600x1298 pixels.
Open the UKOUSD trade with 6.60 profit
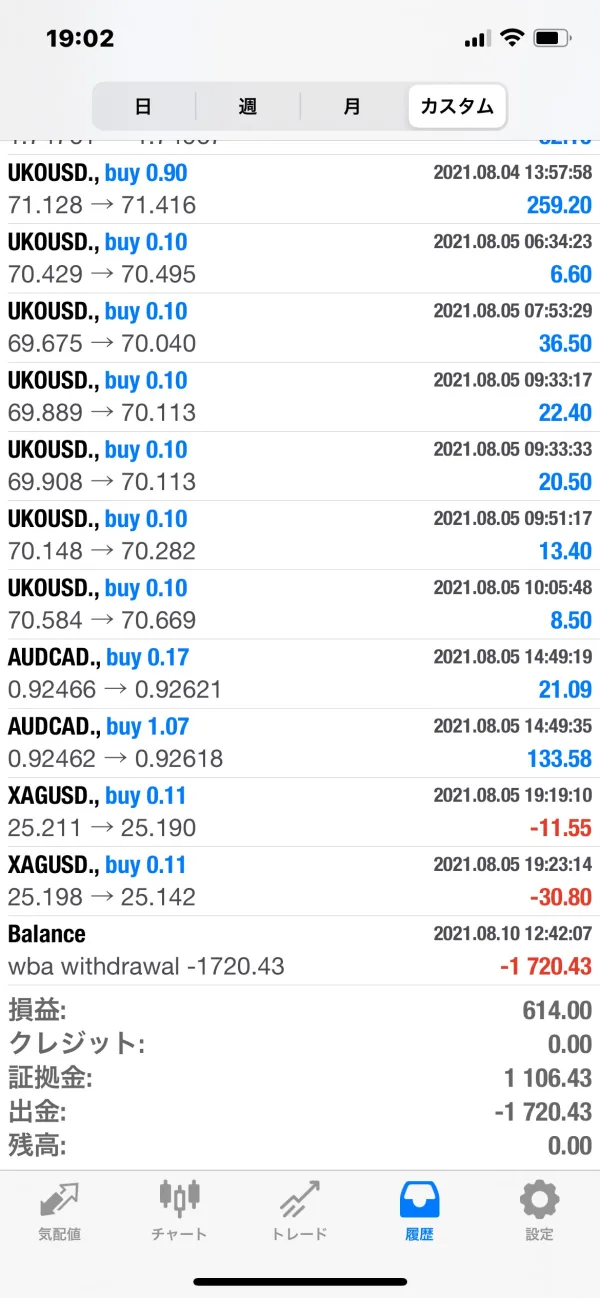(x=300, y=258)
